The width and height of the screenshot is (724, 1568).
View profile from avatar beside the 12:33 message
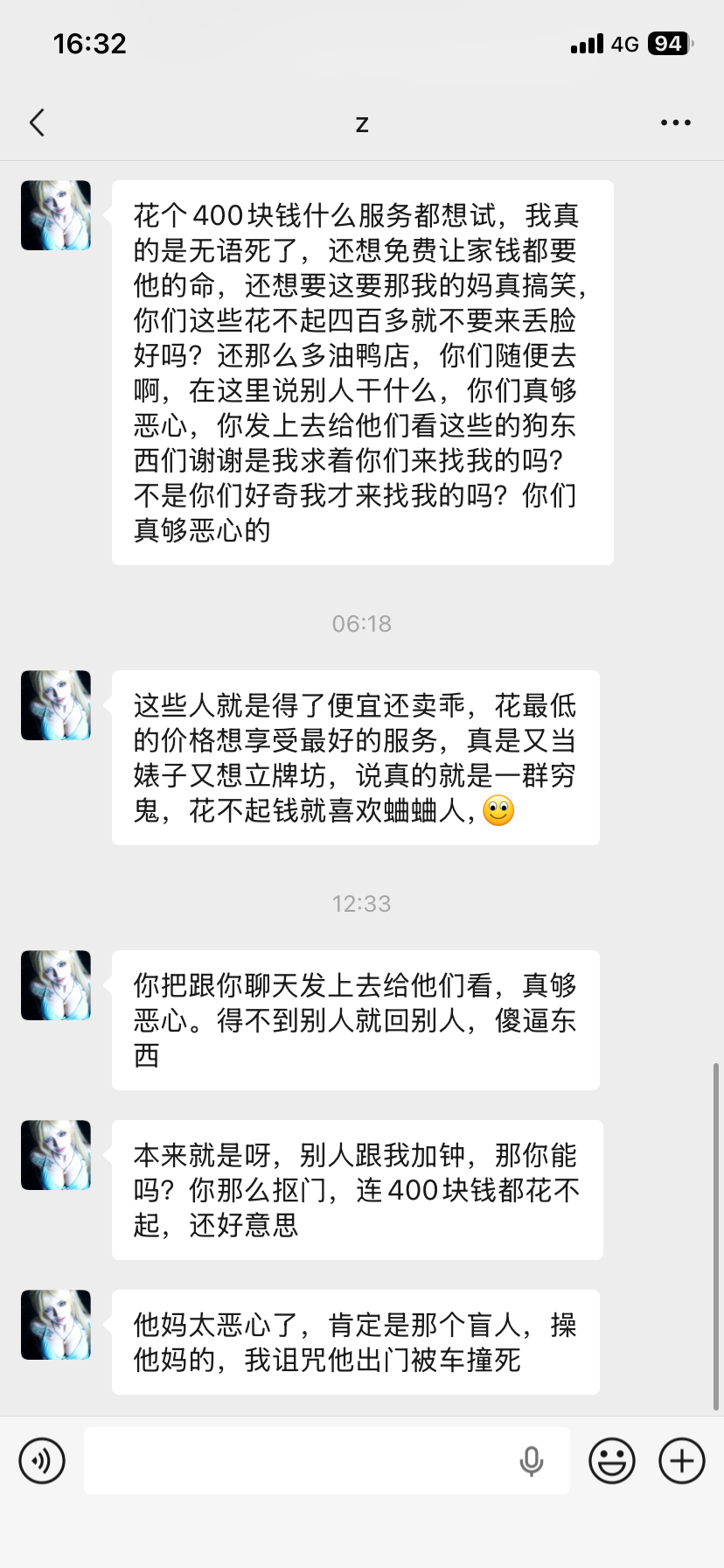click(x=56, y=985)
